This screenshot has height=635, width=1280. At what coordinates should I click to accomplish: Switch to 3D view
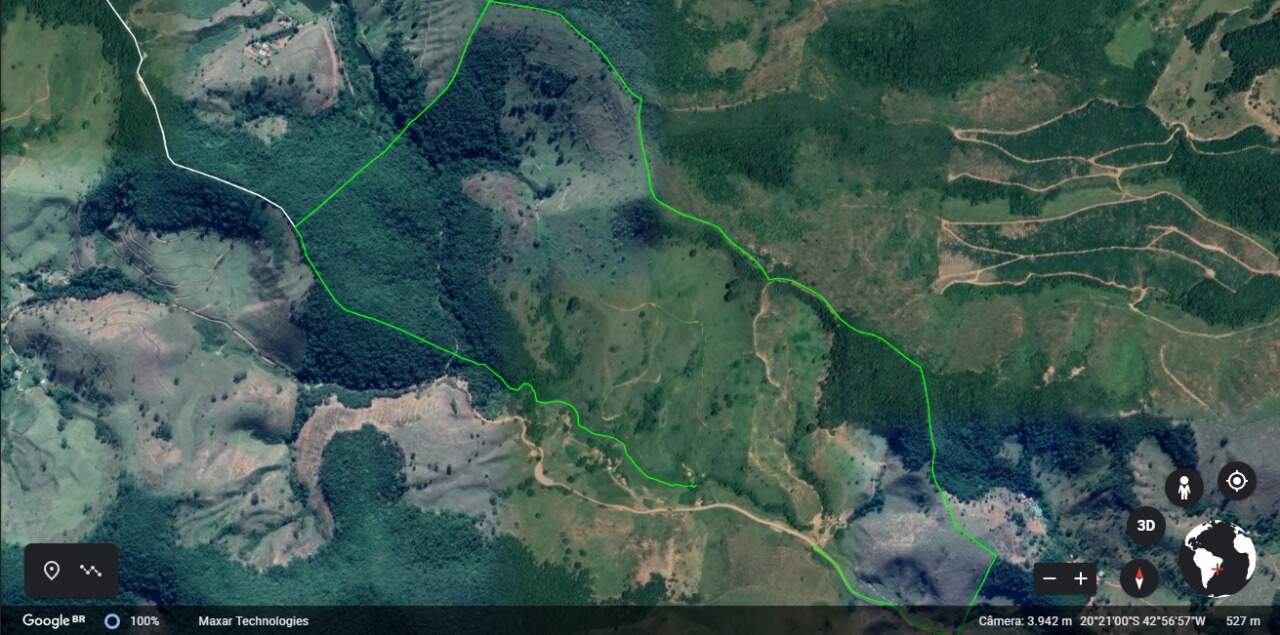[x=1146, y=526]
